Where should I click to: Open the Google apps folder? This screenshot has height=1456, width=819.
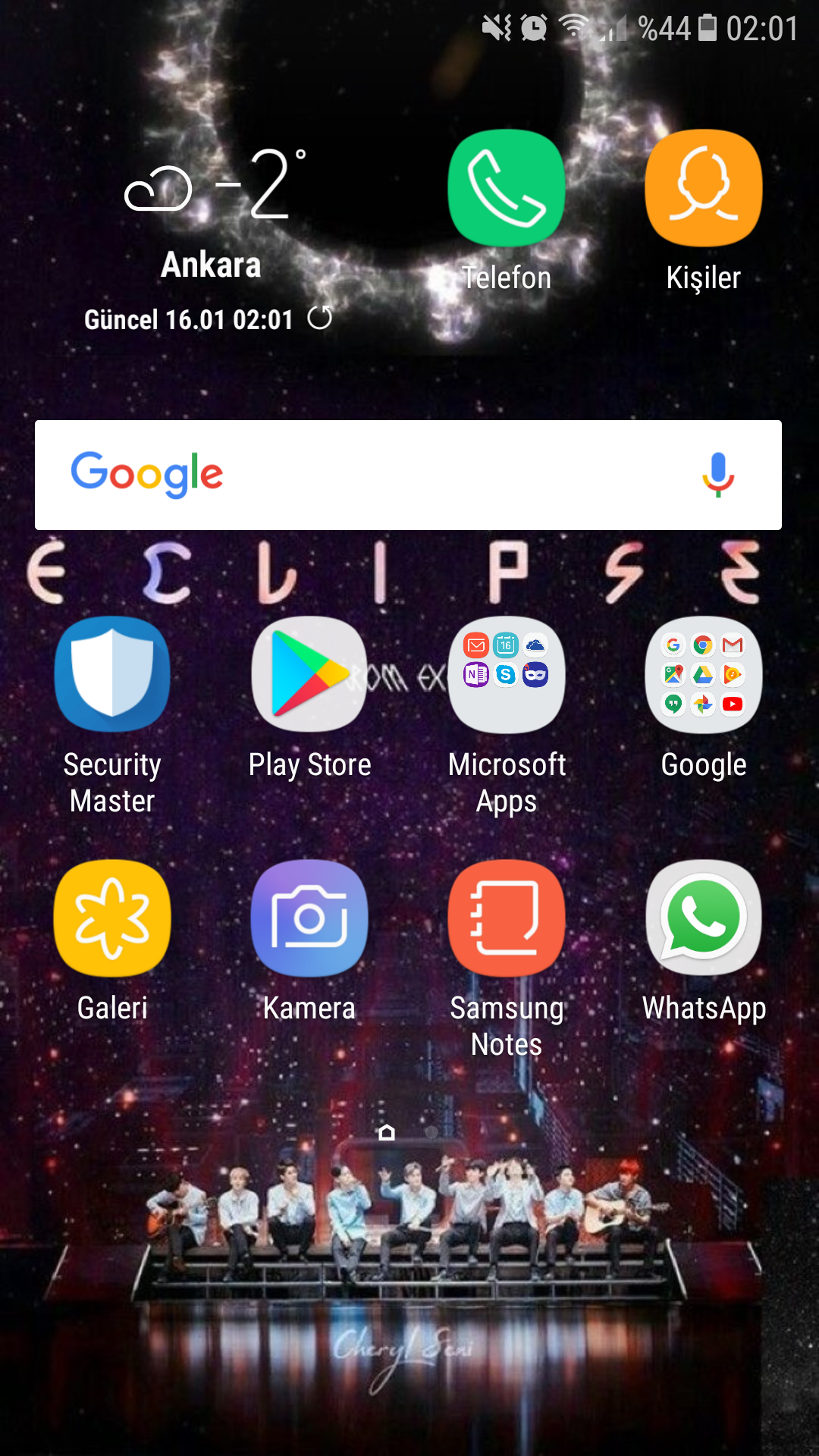703,675
